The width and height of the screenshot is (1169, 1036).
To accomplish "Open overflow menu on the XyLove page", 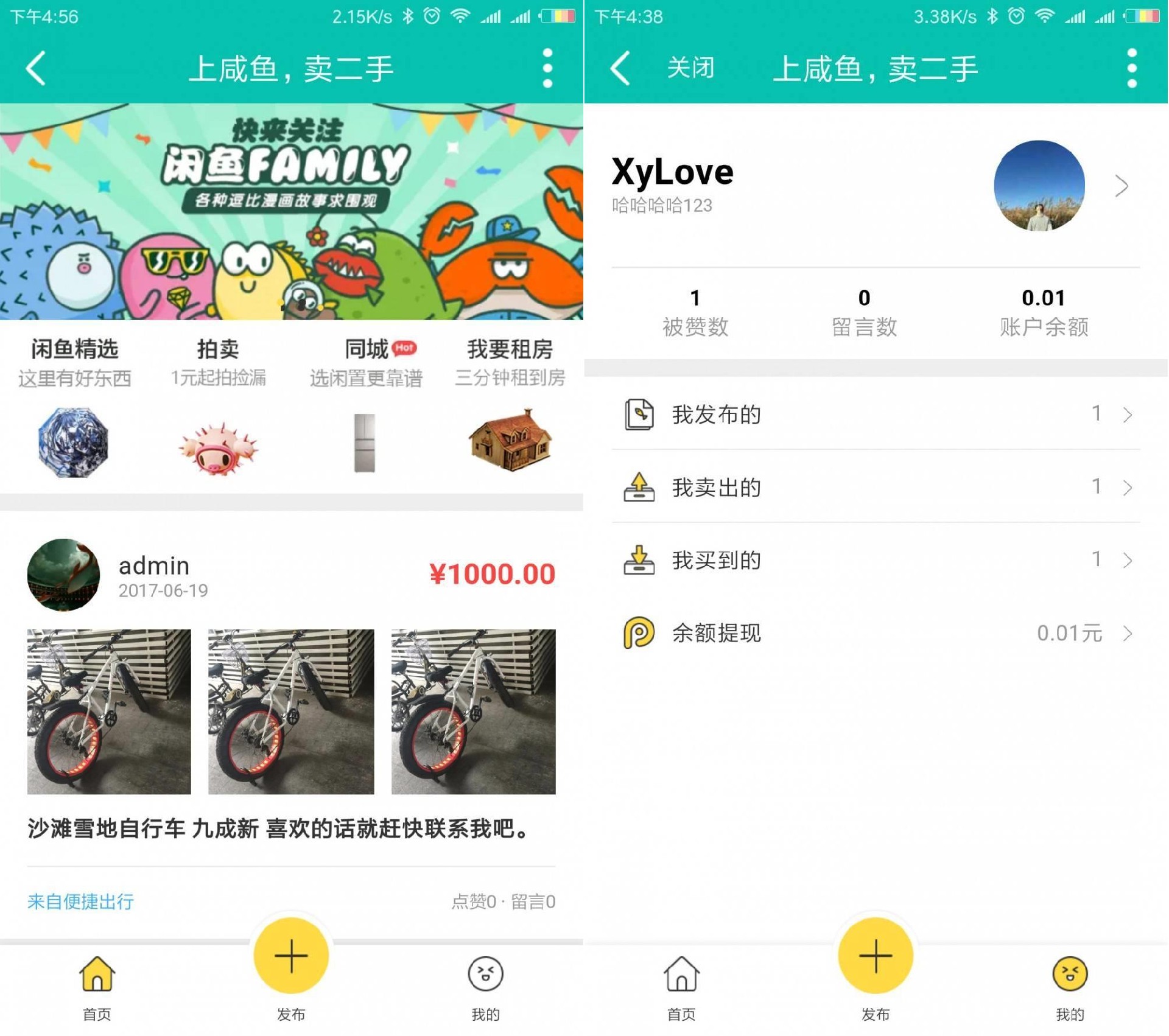I will [x=1132, y=68].
